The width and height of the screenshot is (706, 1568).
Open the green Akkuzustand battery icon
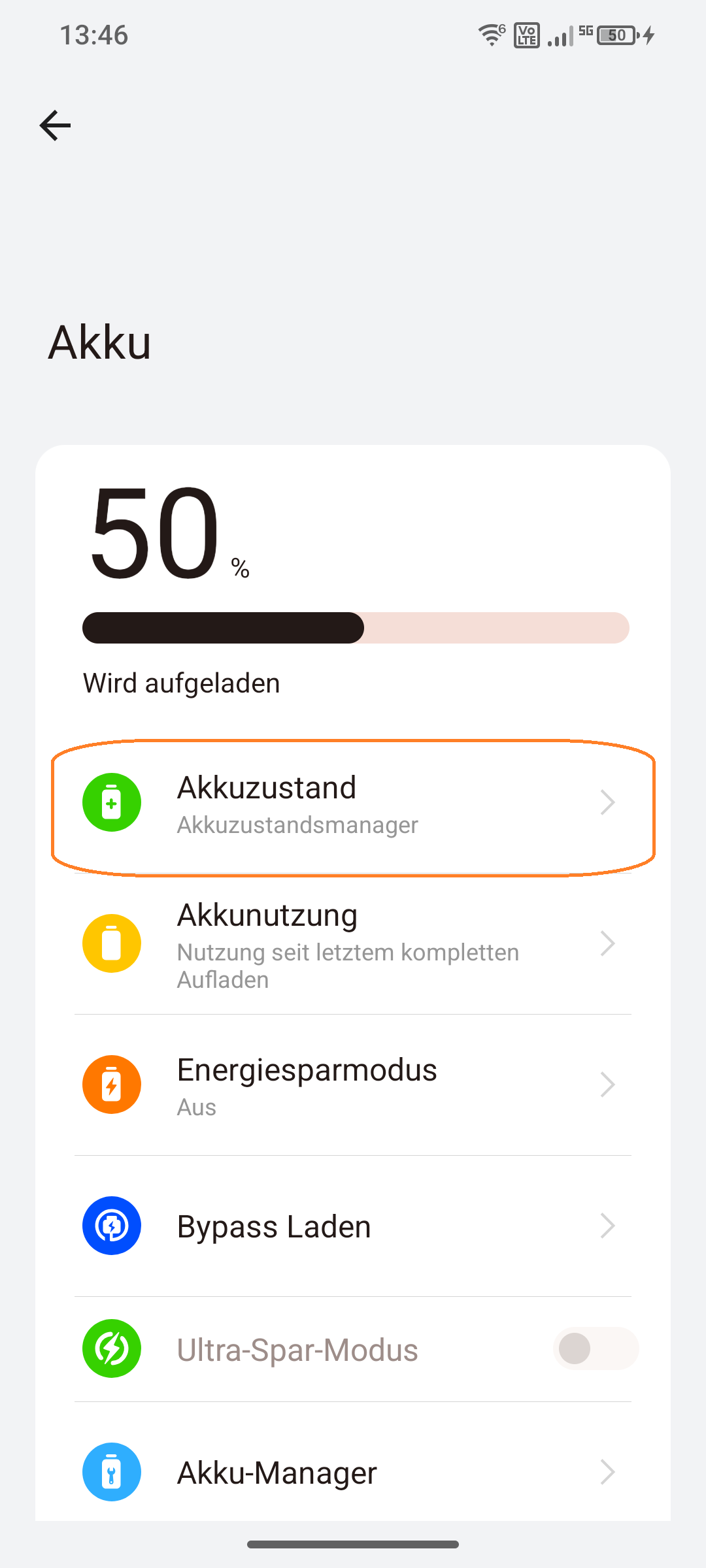click(x=111, y=802)
